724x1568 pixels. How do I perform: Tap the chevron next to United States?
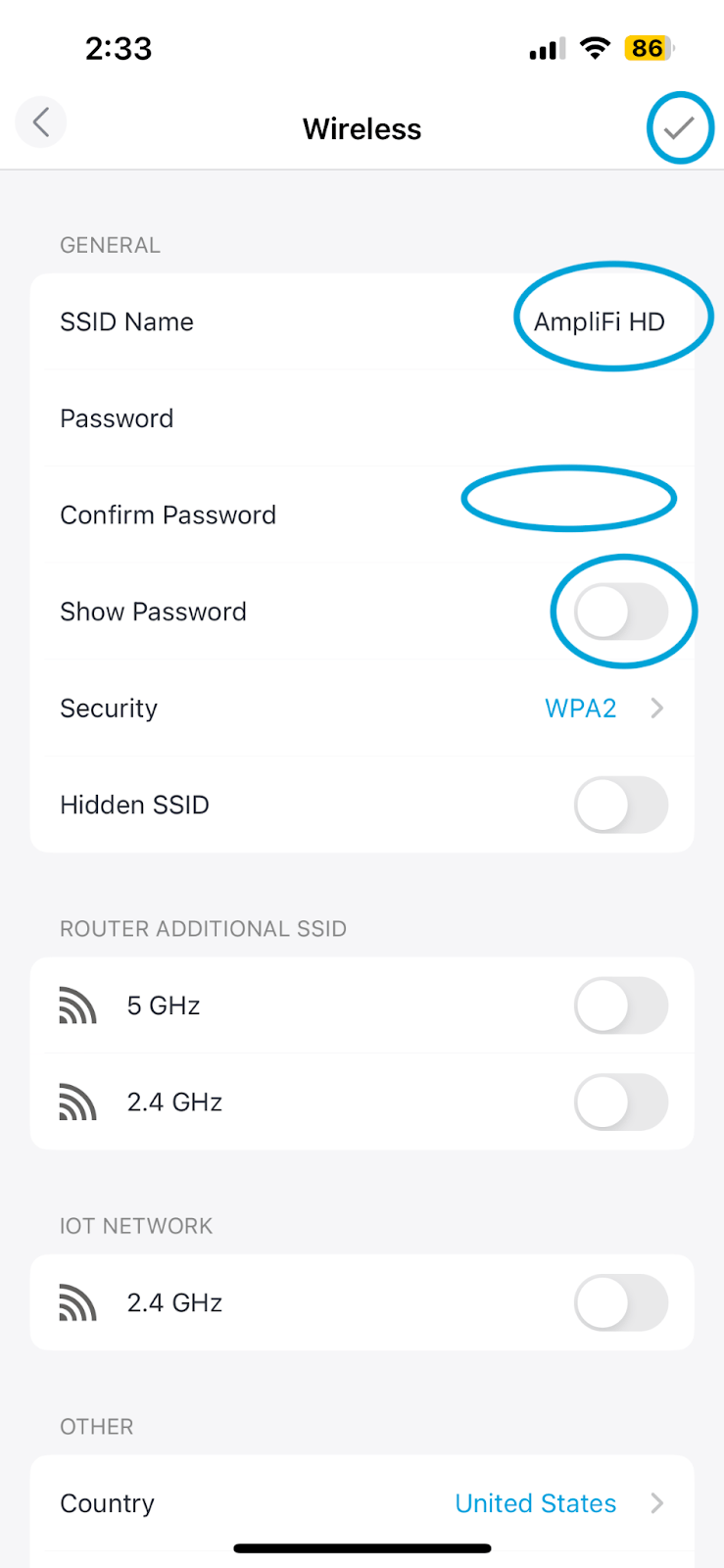(656, 1502)
